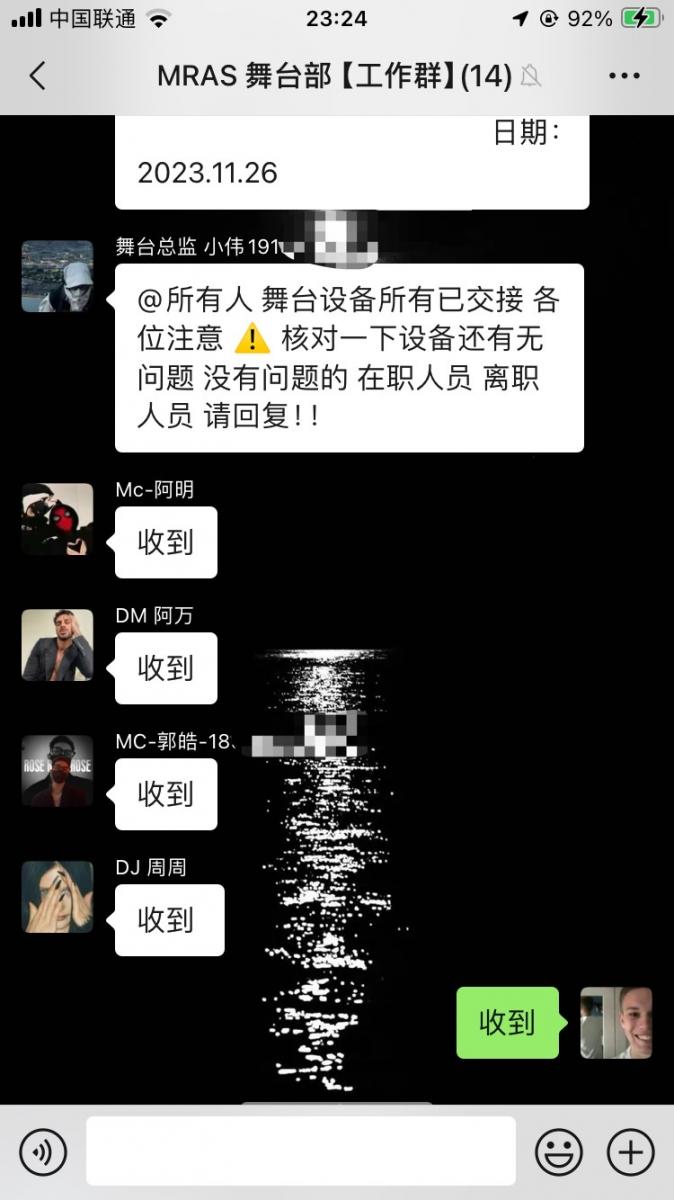Viewport: 674px width, 1200px height.
Task: Open DJ 周周's profile avatar
Action: (57, 897)
